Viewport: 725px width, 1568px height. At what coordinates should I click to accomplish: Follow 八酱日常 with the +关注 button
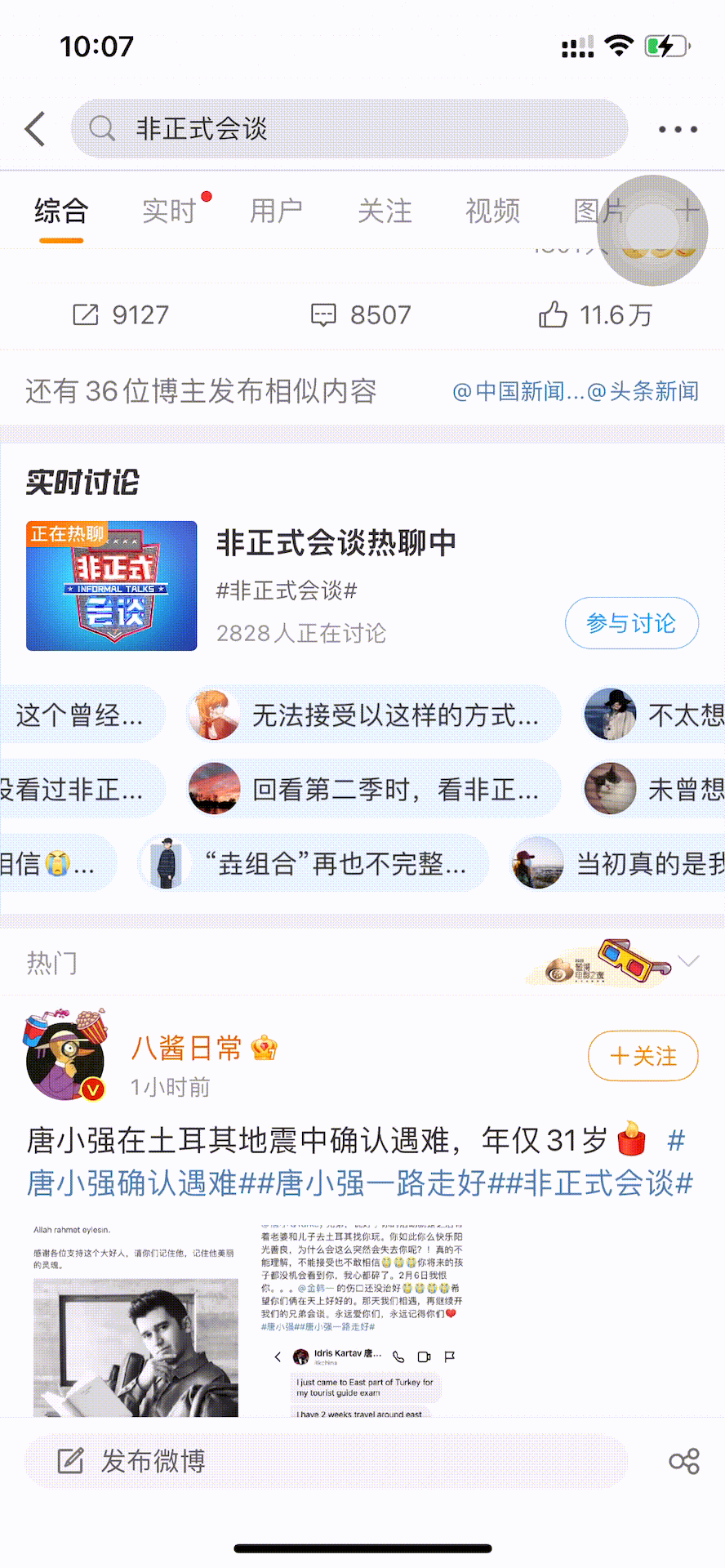(643, 1056)
